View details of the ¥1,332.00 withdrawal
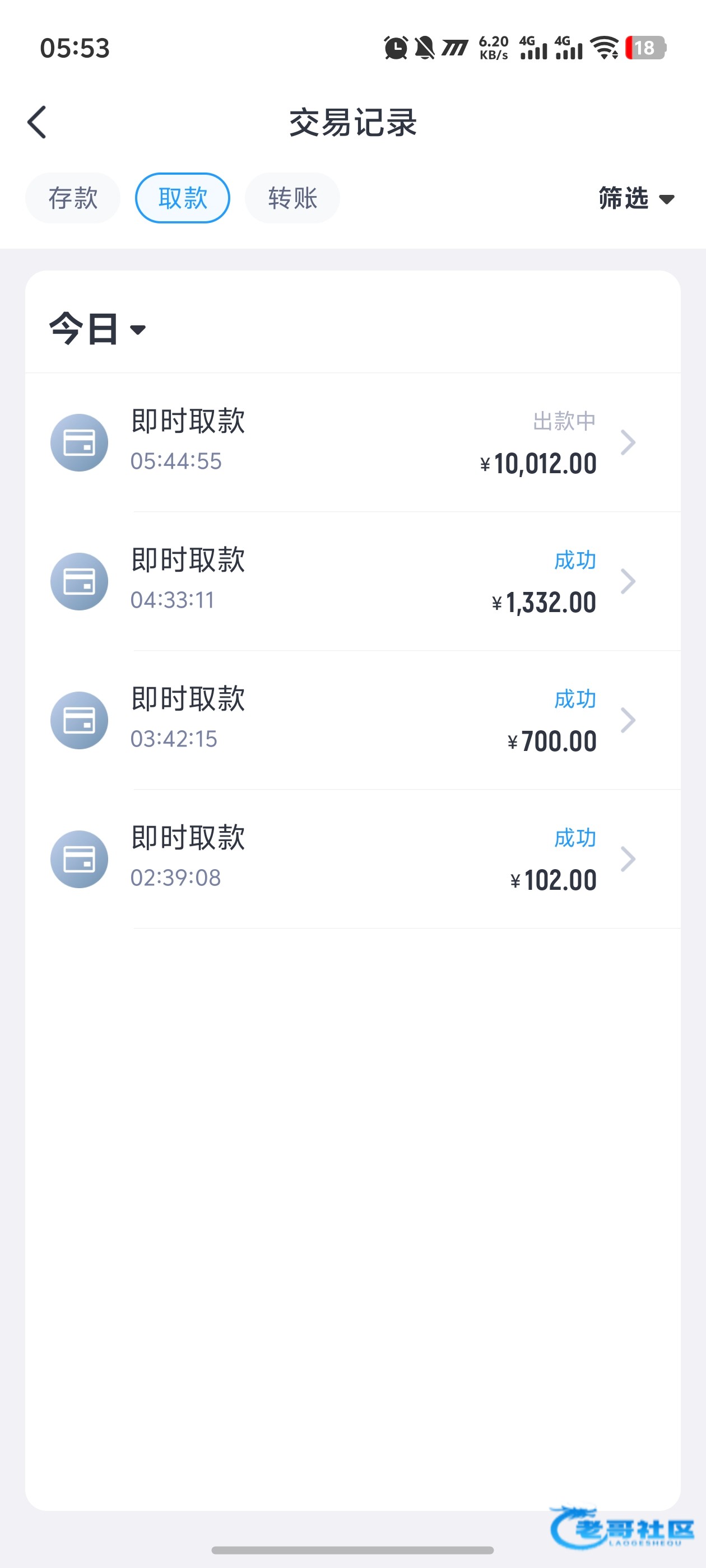The width and height of the screenshot is (706, 1568). click(x=352, y=581)
